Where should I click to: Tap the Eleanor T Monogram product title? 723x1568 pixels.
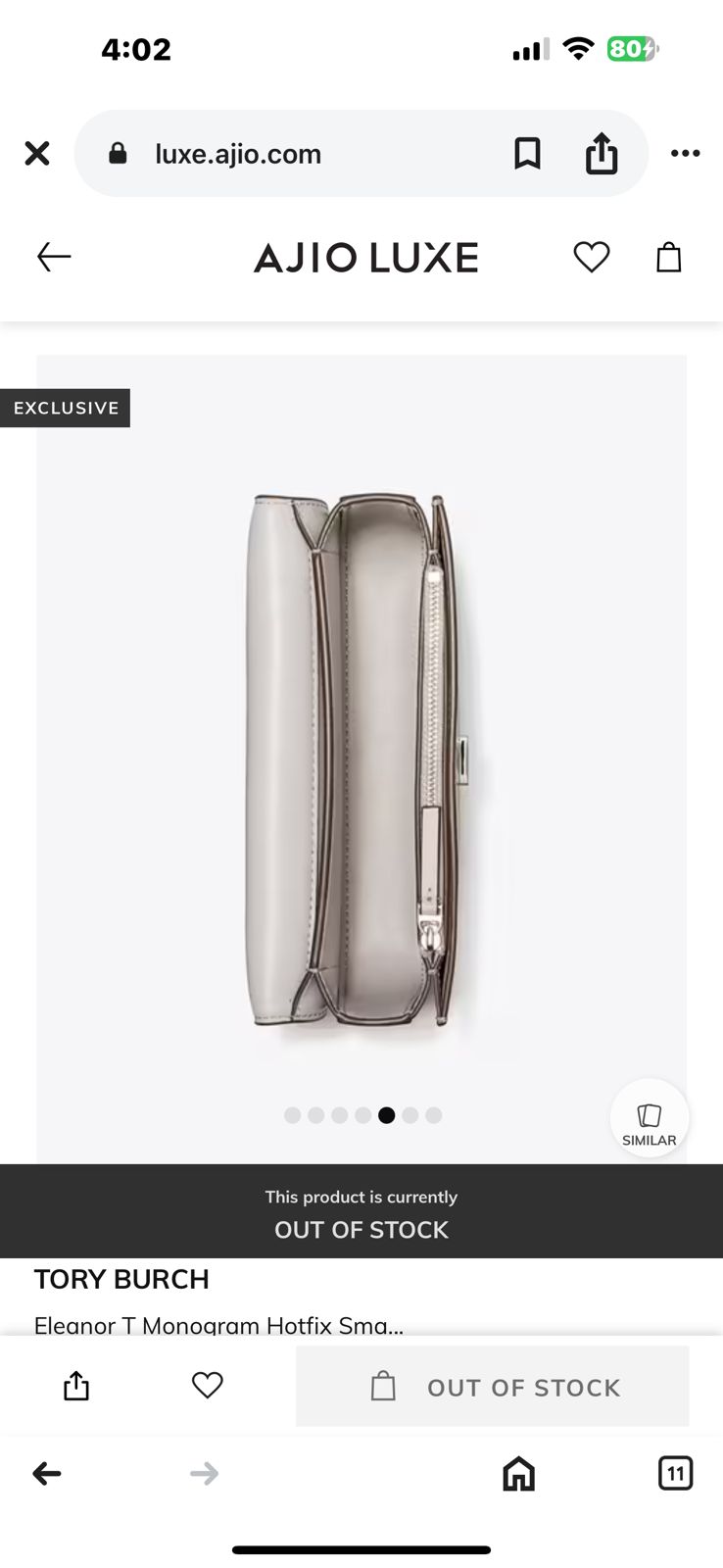[x=218, y=1325]
